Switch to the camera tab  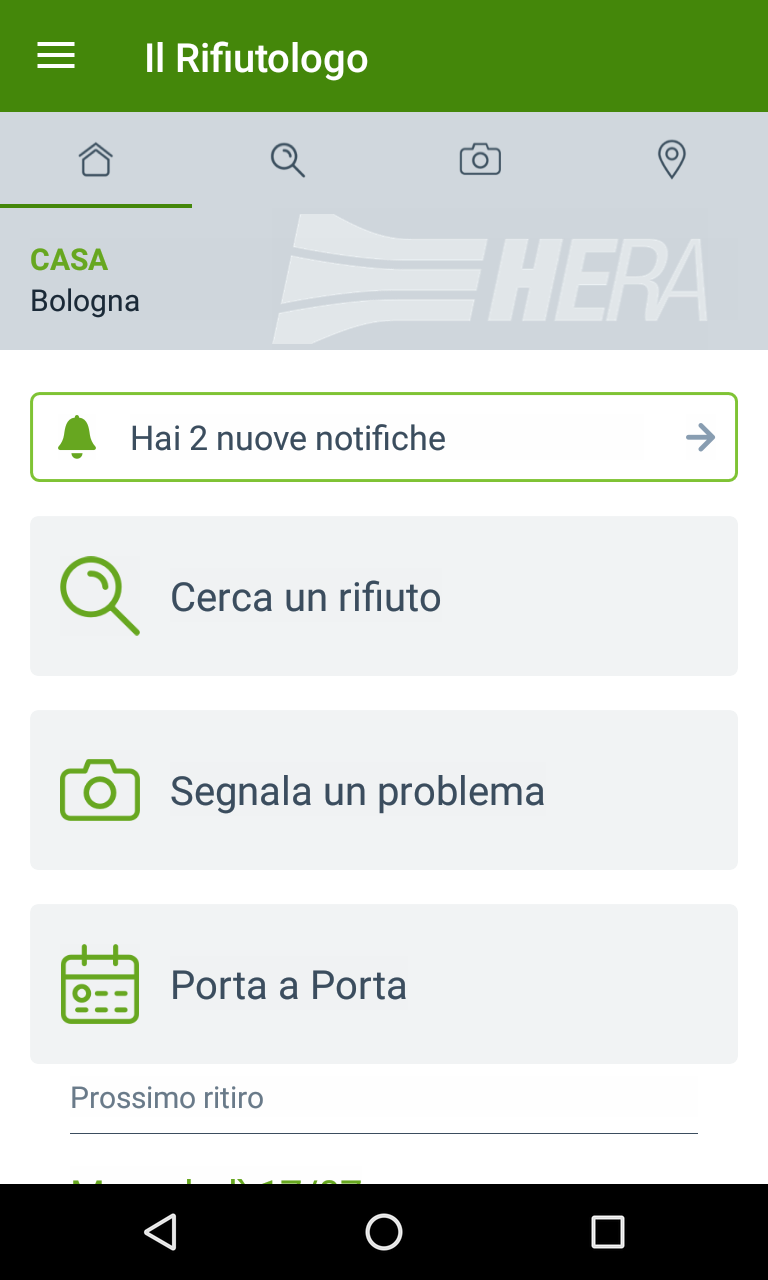tap(480, 160)
